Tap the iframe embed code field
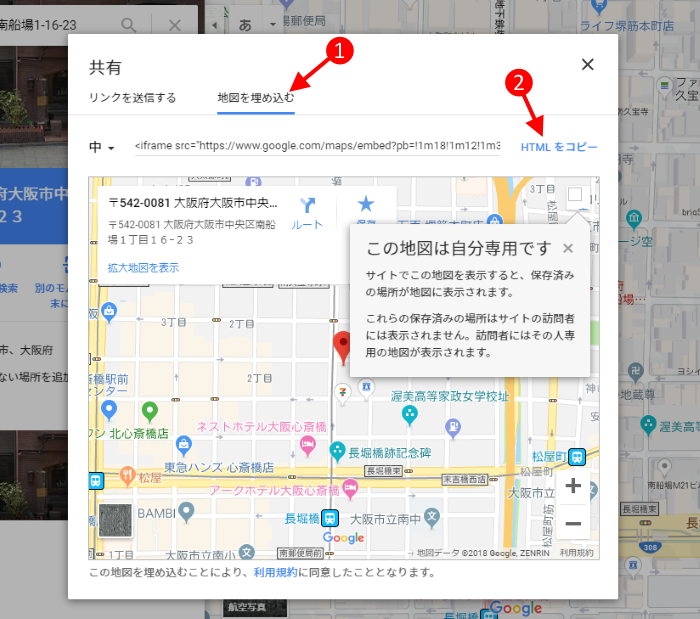Viewport: 700px width, 619px height. (317, 147)
